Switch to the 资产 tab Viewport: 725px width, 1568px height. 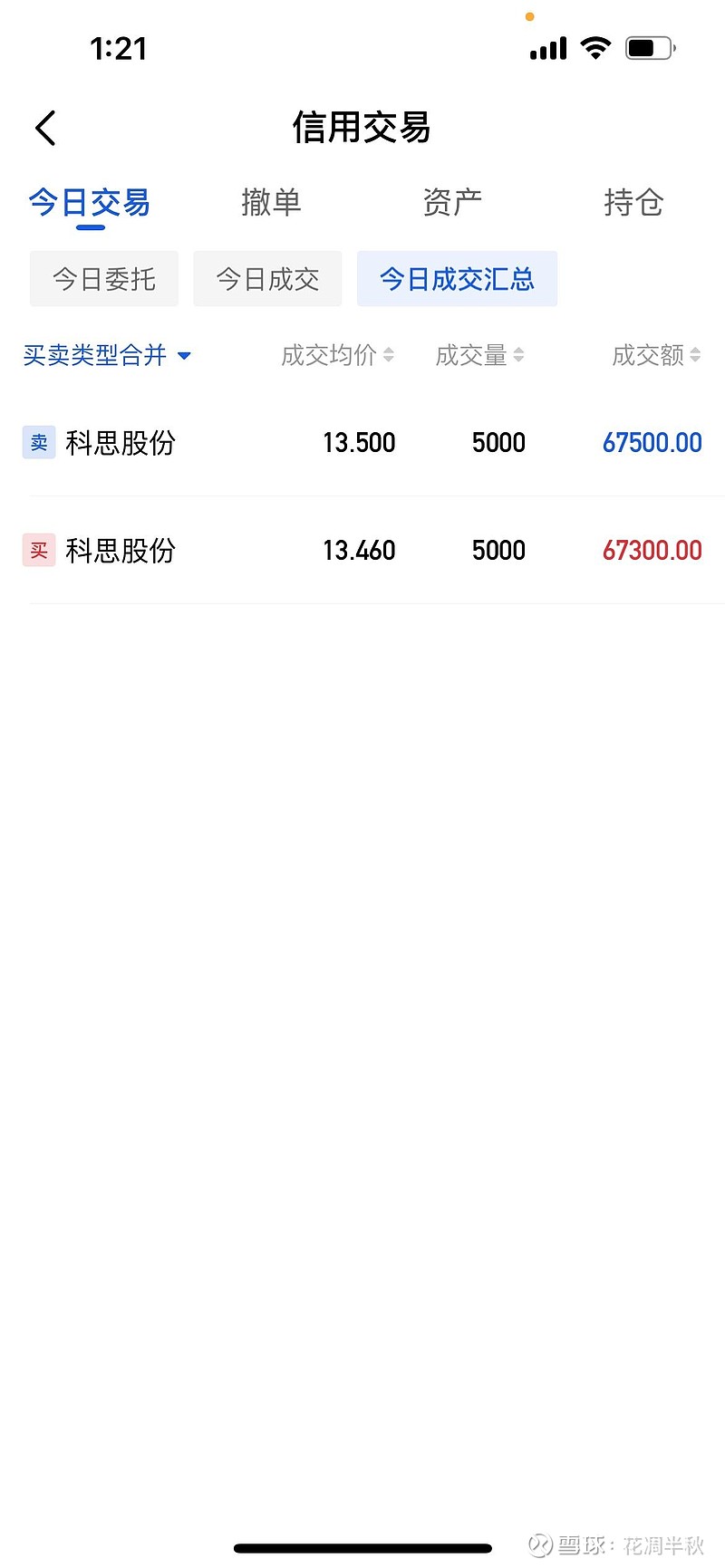pyautogui.click(x=452, y=202)
